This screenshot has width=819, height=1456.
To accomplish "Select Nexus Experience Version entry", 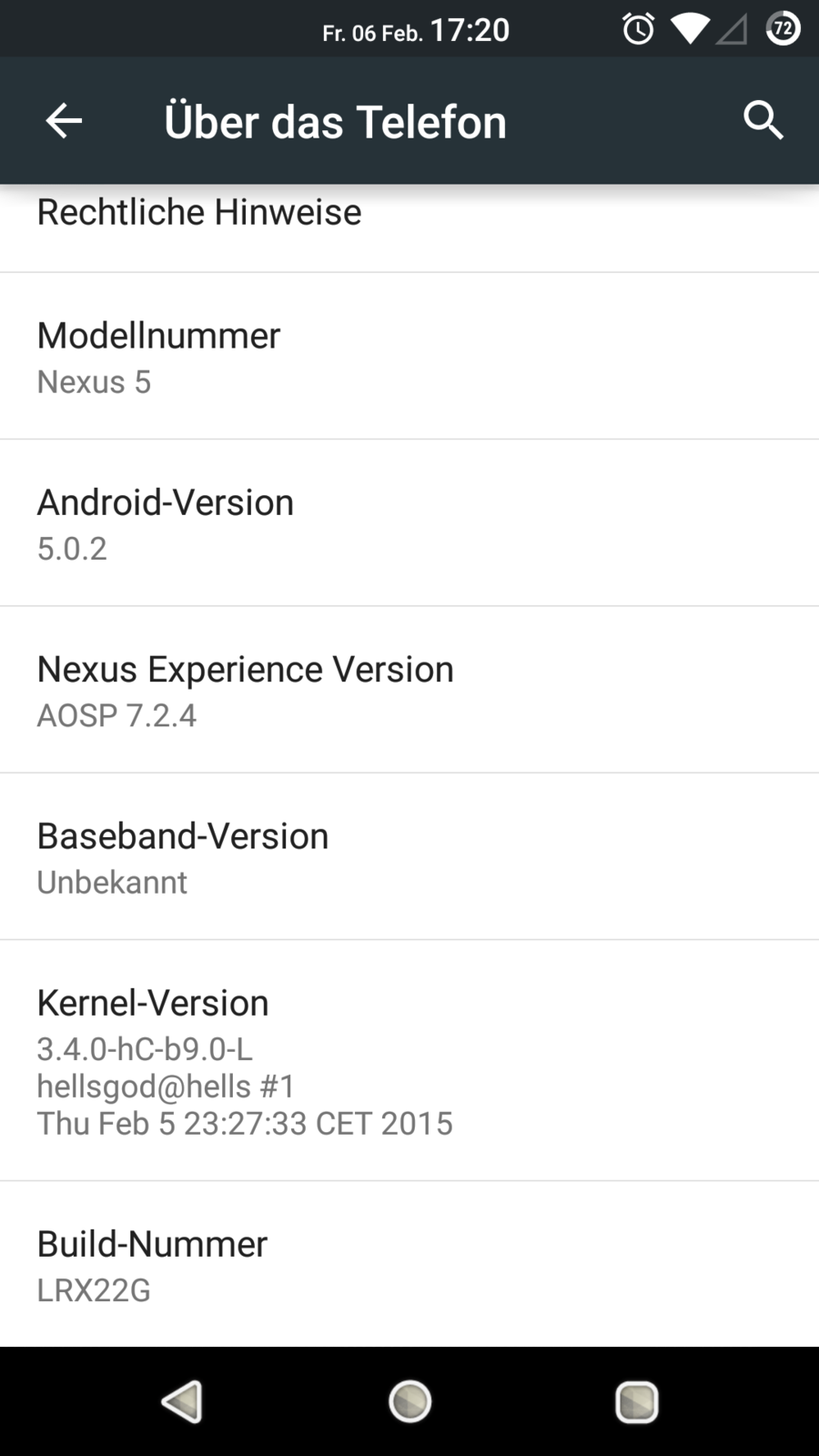I will coord(409,690).
